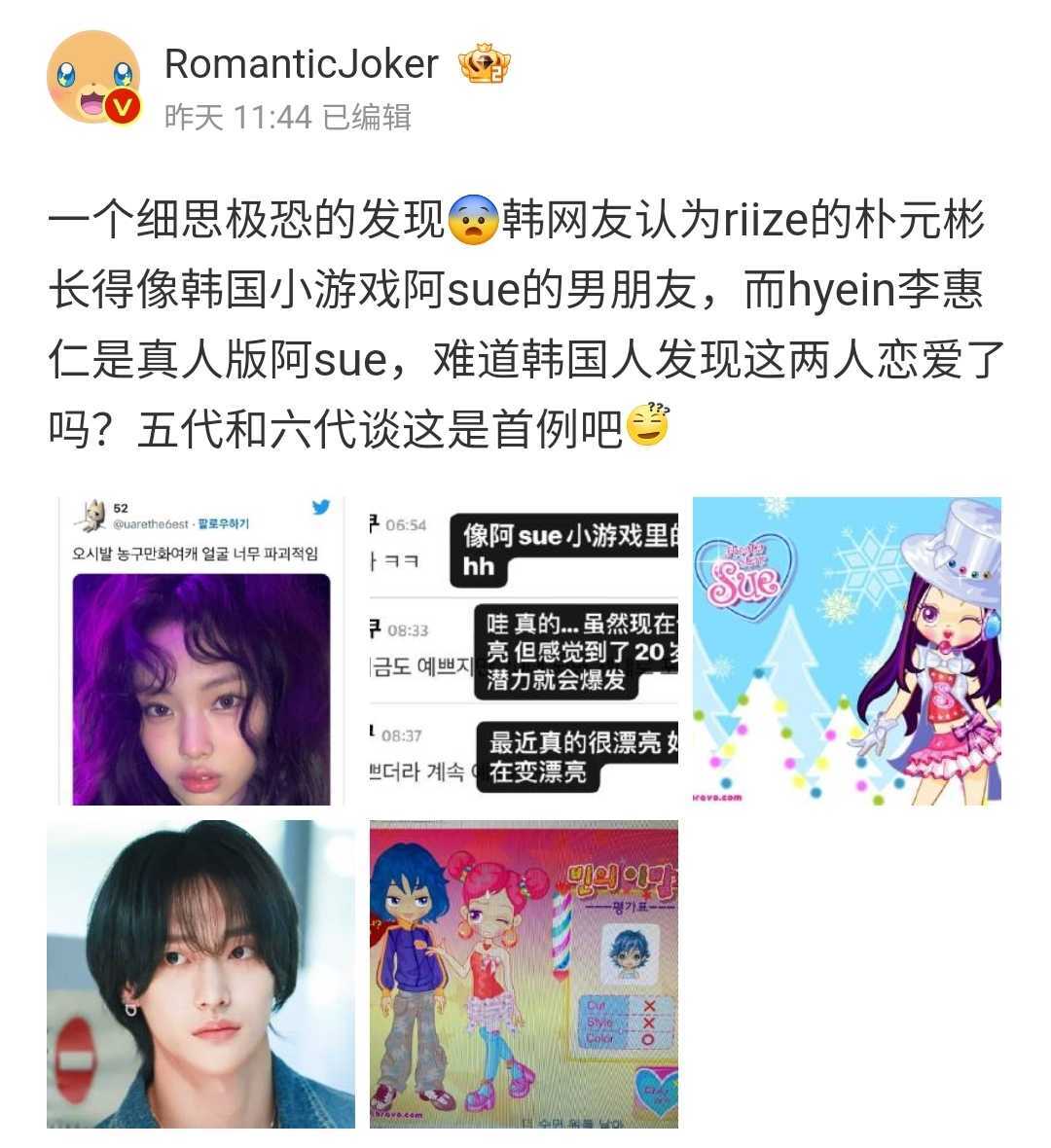Open the game couple screenshot image
Screen dimensions: 1051x1148
(524, 974)
